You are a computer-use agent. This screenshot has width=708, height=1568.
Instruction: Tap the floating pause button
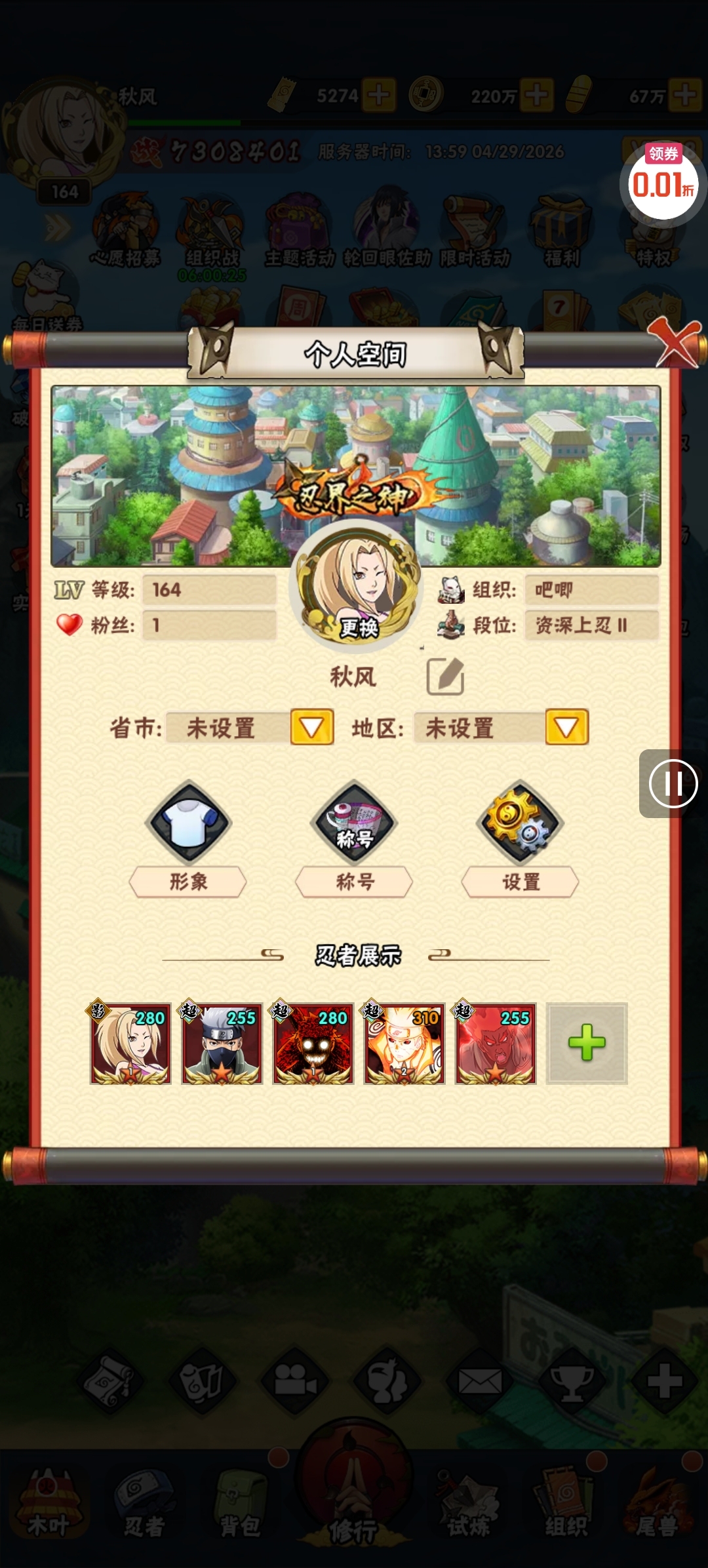pyautogui.click(x=673, y=783)
